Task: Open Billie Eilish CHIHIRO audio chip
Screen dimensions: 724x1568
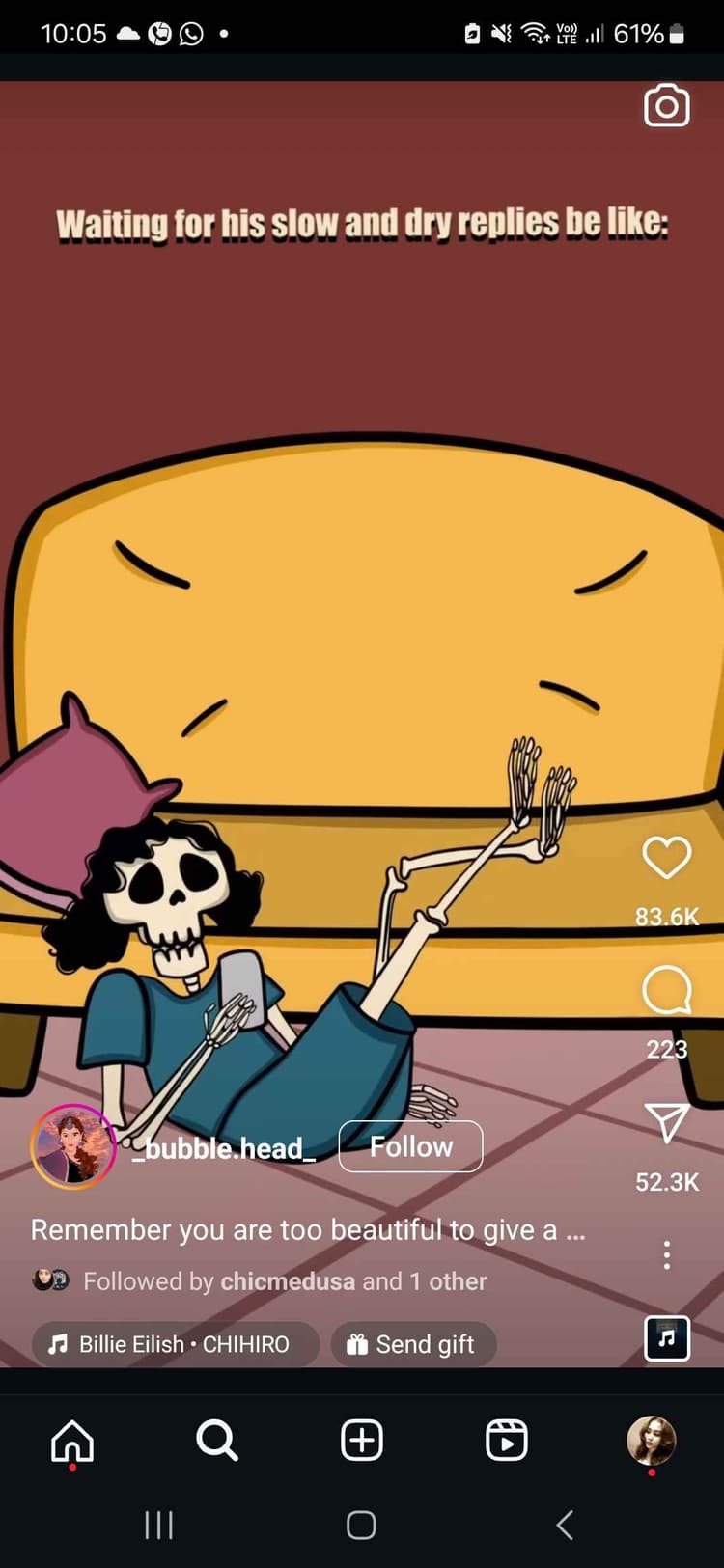Action: click(x=175, y=1344)
